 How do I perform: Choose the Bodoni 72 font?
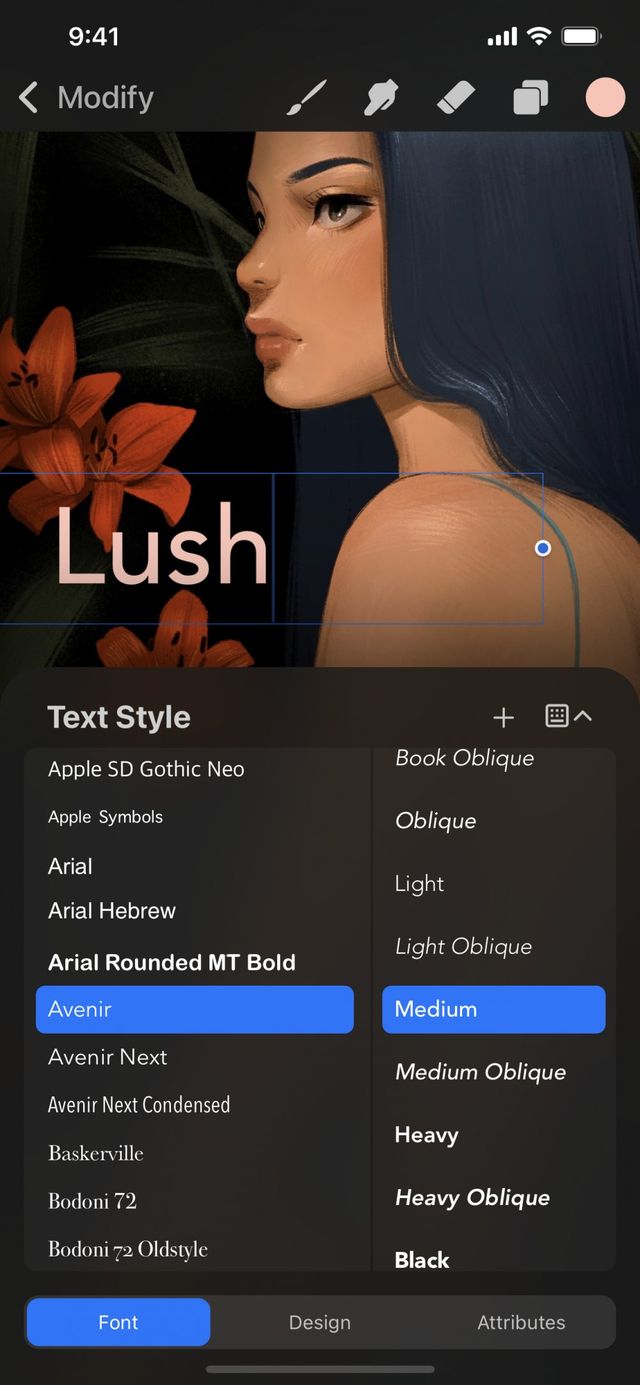92,1201
